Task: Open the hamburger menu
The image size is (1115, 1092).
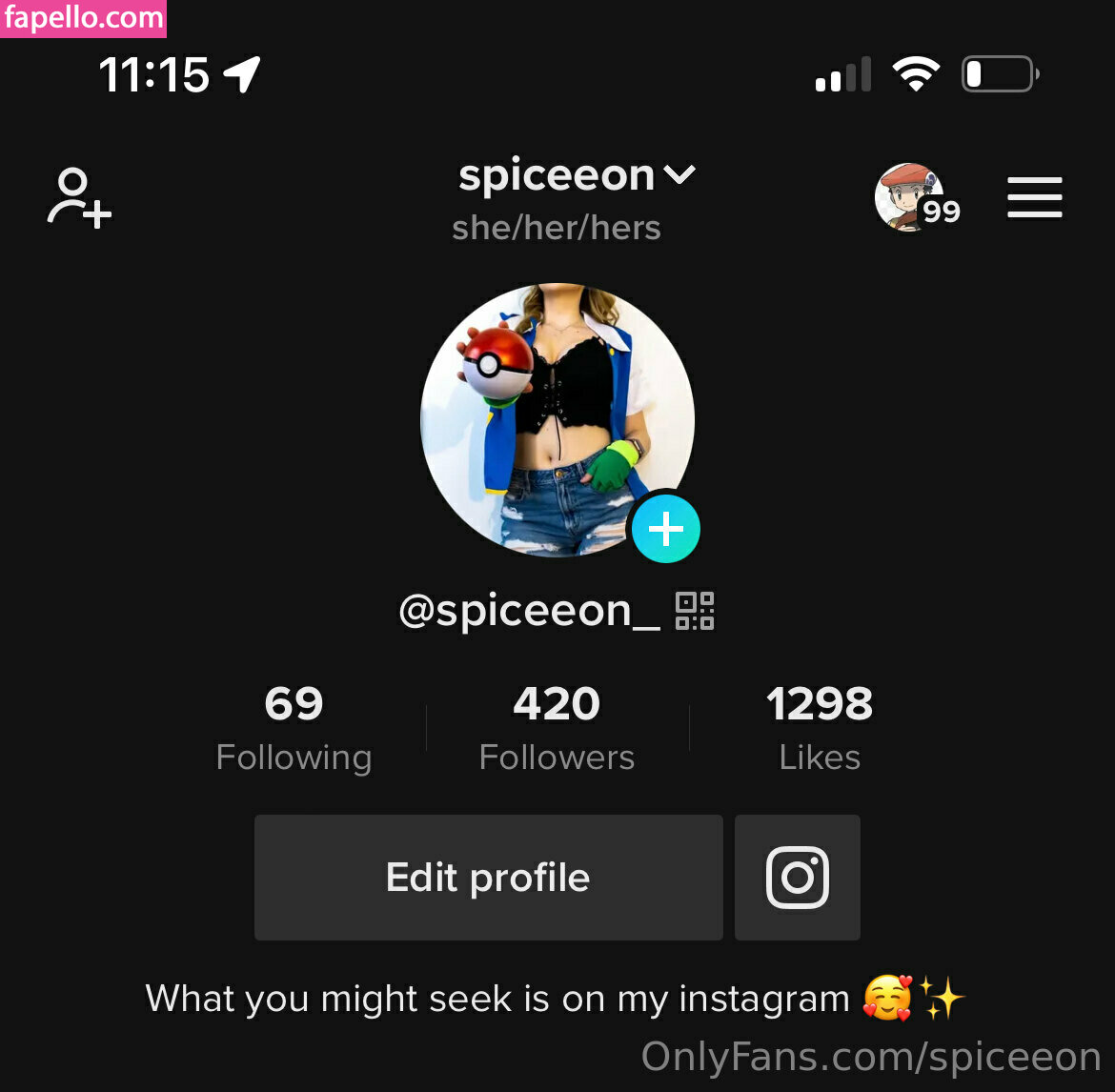Action: coord(1034,198)
